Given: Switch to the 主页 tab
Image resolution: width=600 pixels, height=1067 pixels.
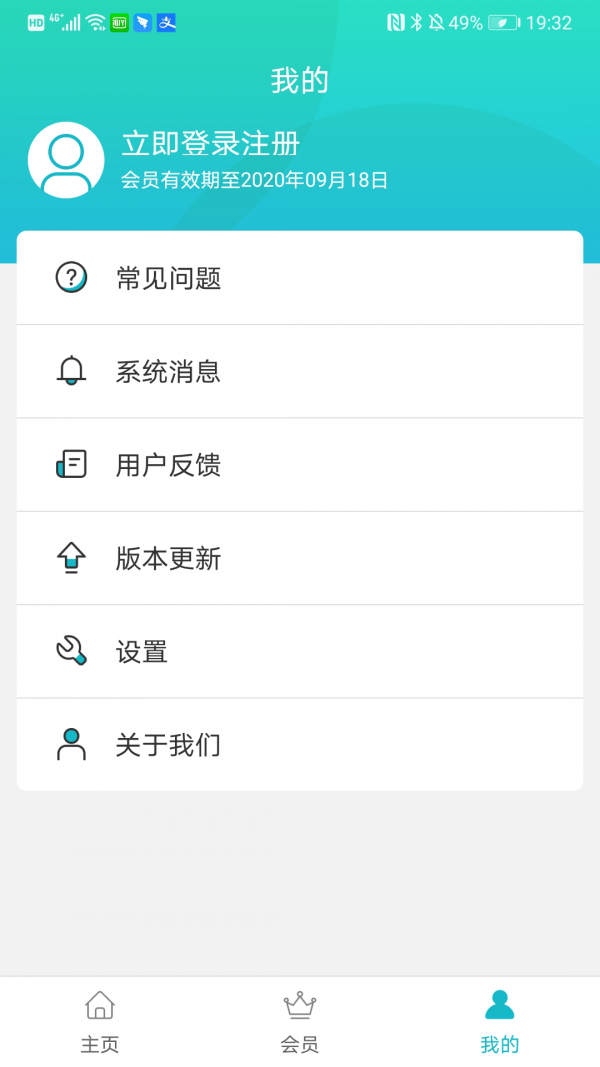Looking at the screenshot, I should (x=100, y=1021).
